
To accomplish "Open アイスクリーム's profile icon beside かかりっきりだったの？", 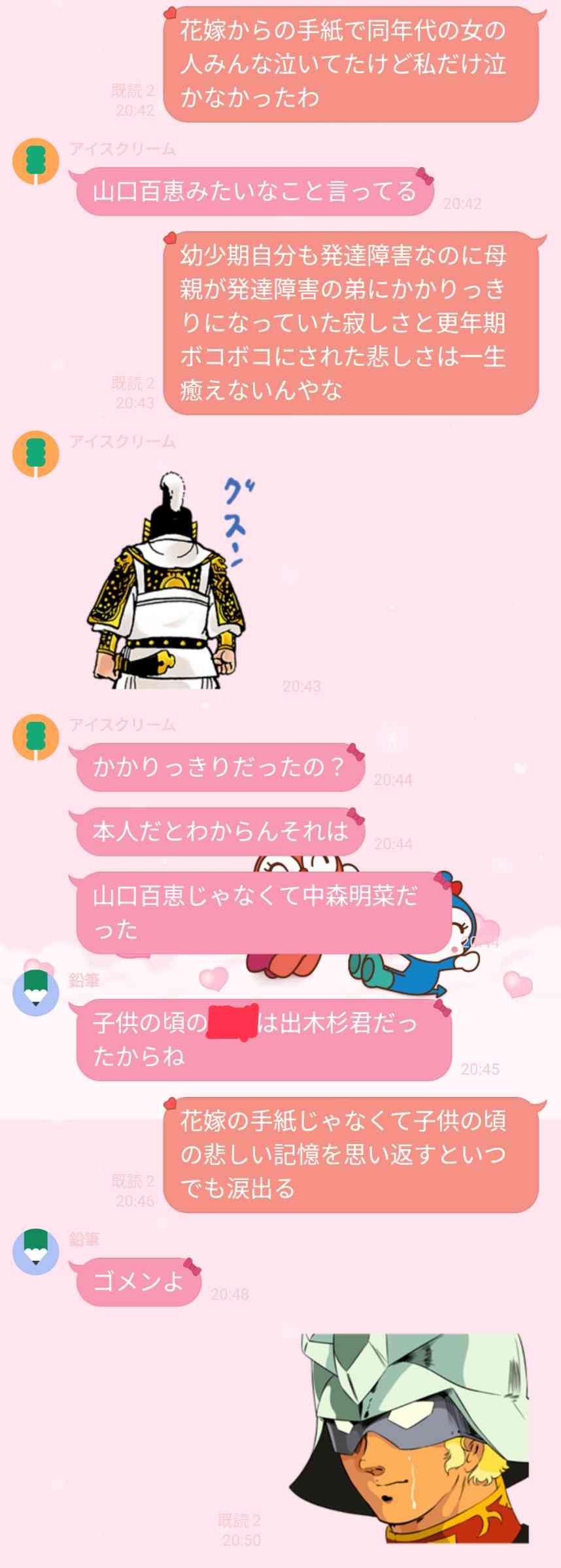I will (x=36, y=737).
